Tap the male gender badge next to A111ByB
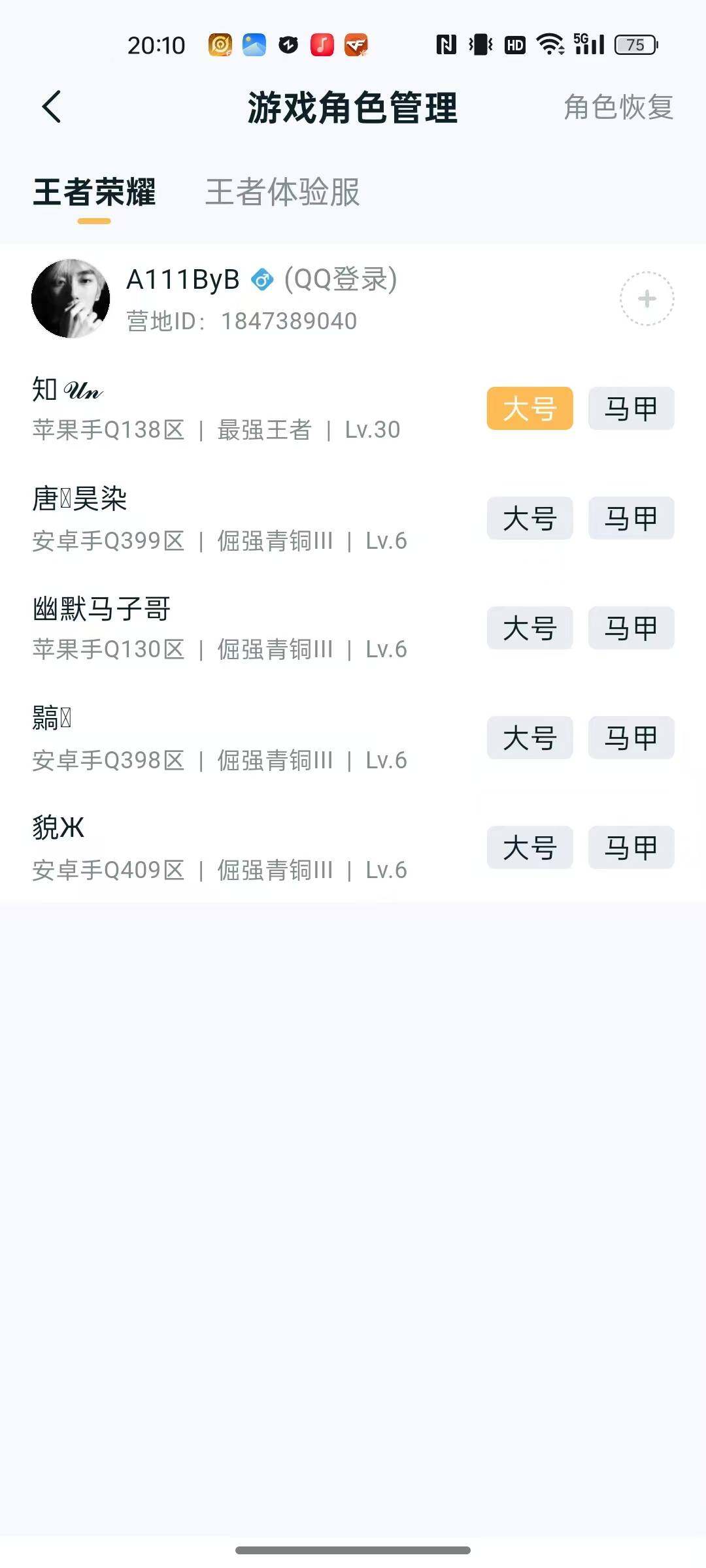Image resolution: width=706 pixels, height=1568 pixels. (x=261, y=280)
